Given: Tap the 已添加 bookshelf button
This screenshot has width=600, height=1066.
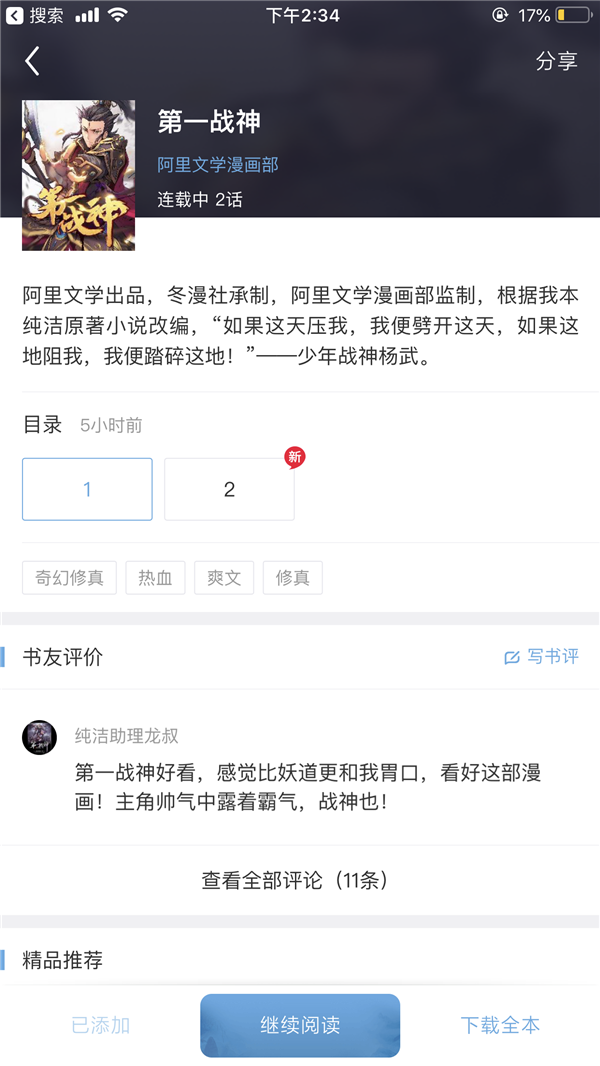Looking at the screenshot, I should (x=100, y=1025).
